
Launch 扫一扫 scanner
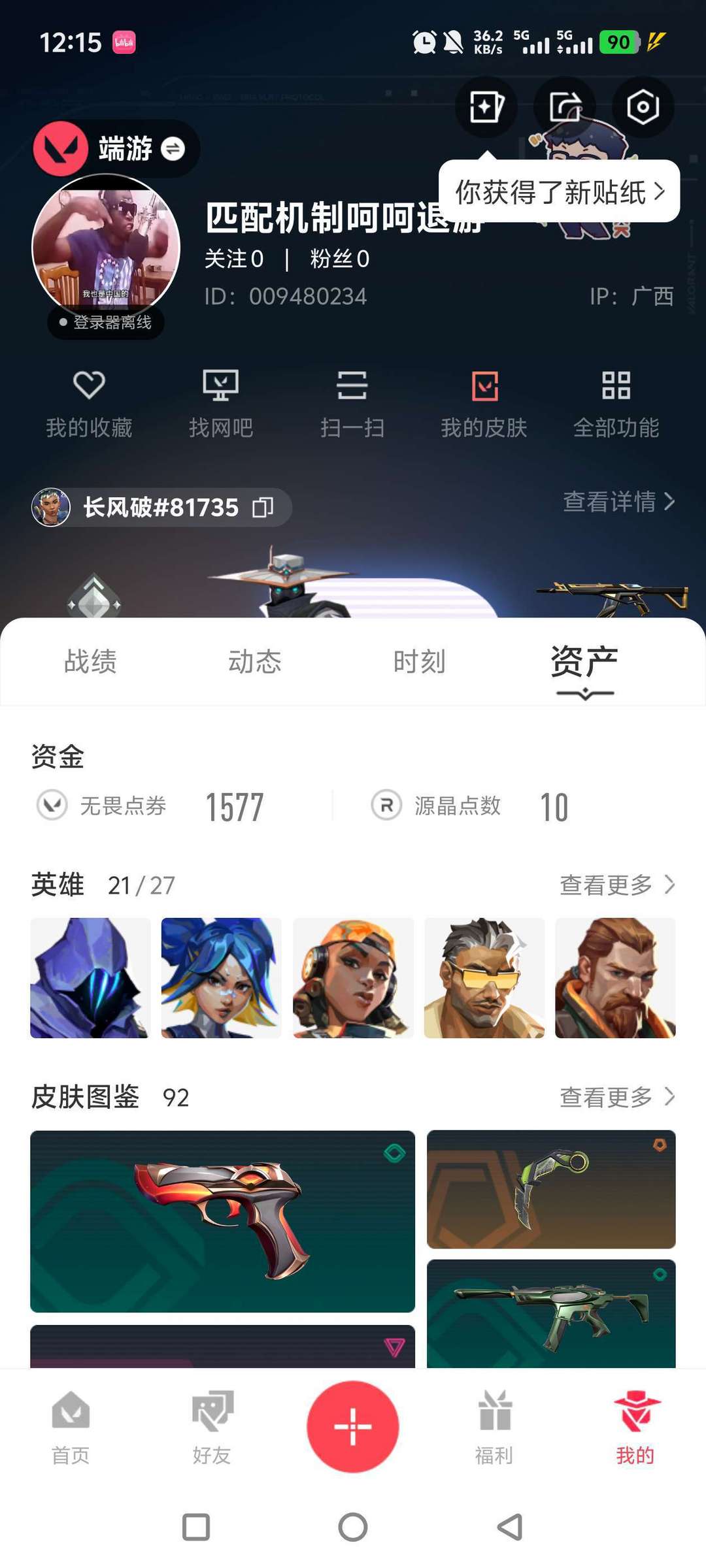coord(352,402)
